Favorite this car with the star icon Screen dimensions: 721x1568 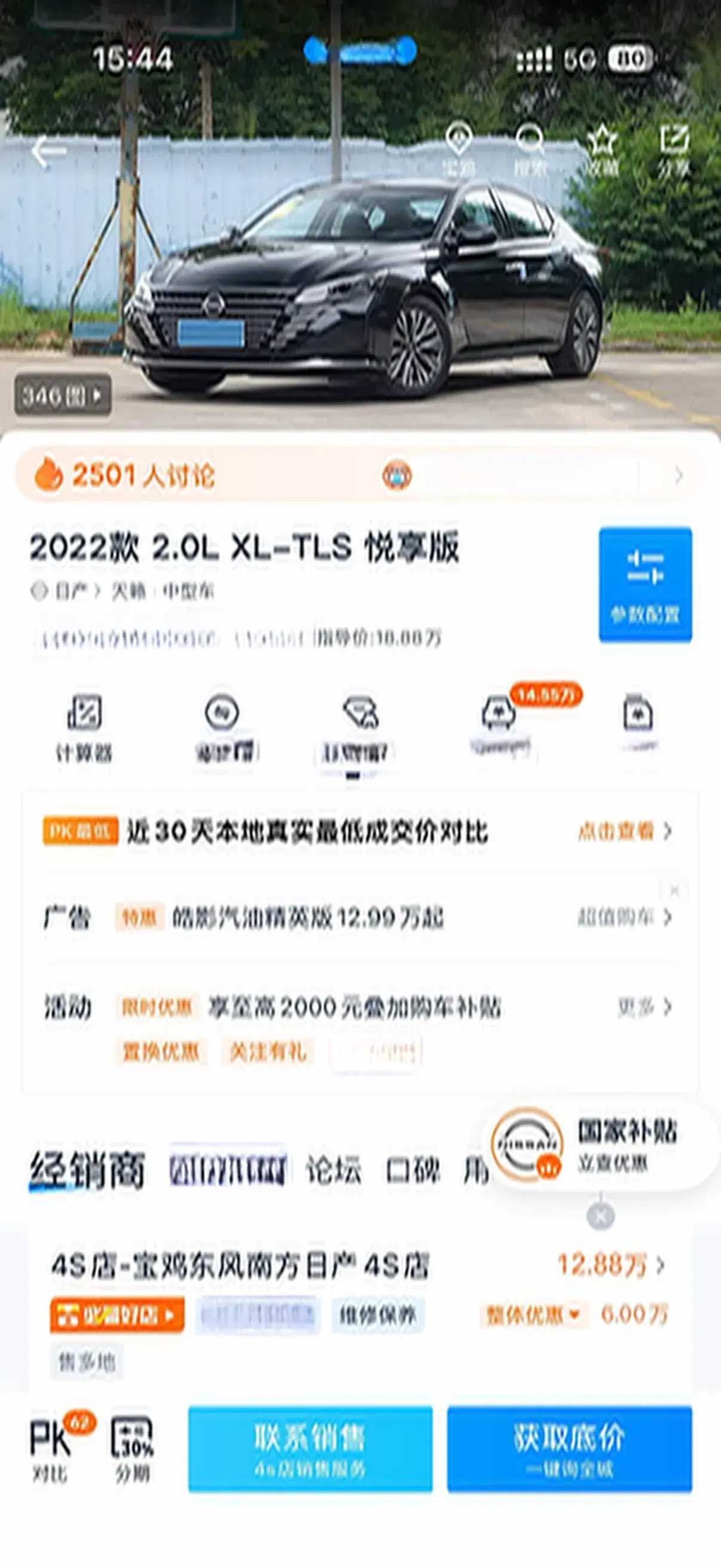[602, 150]
